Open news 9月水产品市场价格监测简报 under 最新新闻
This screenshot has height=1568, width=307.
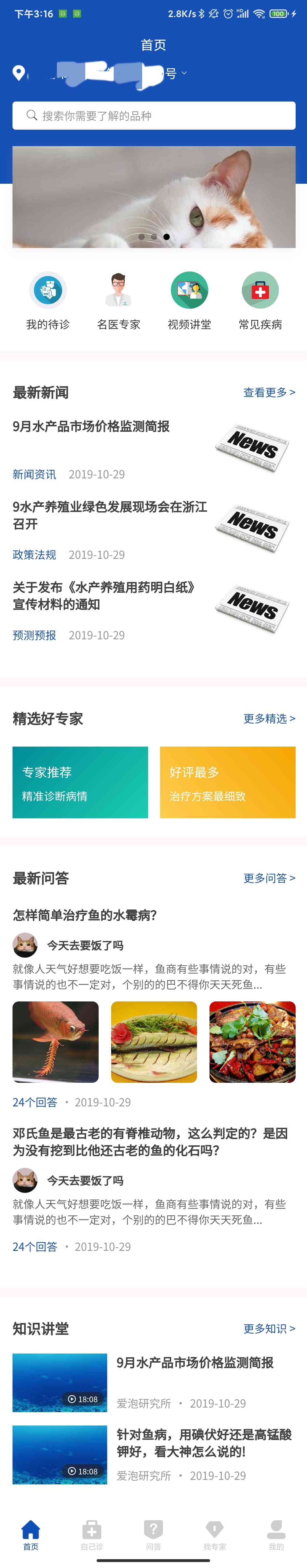point(91,427)
